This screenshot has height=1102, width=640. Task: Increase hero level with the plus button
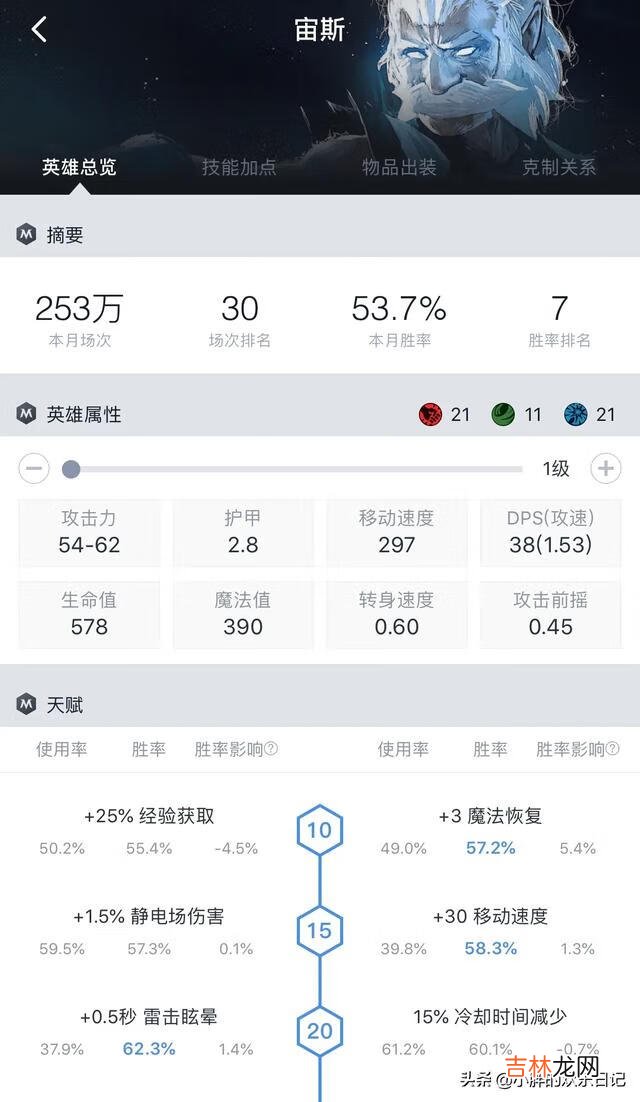tap(605, 468)
